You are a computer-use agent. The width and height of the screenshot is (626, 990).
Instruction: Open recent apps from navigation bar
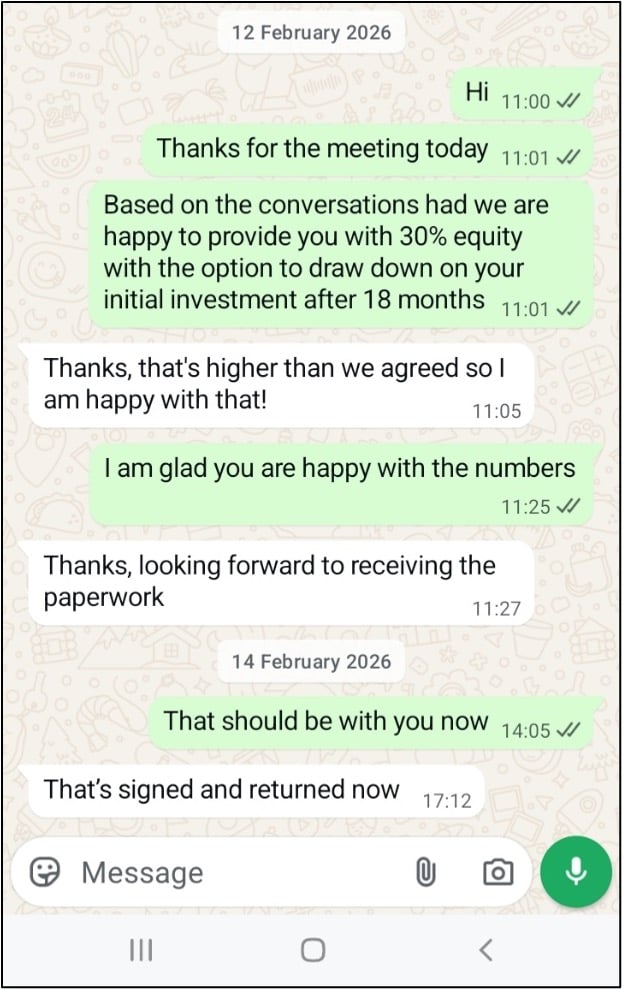[x=141, y=950]
